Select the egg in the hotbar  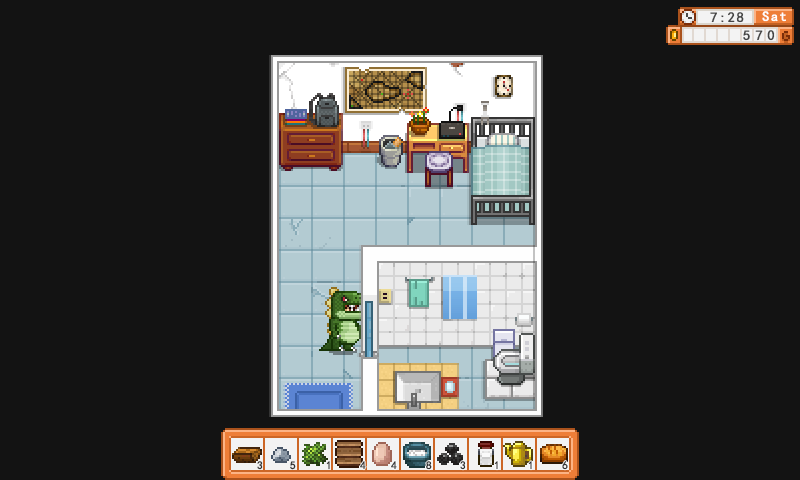tap(383, 454)
